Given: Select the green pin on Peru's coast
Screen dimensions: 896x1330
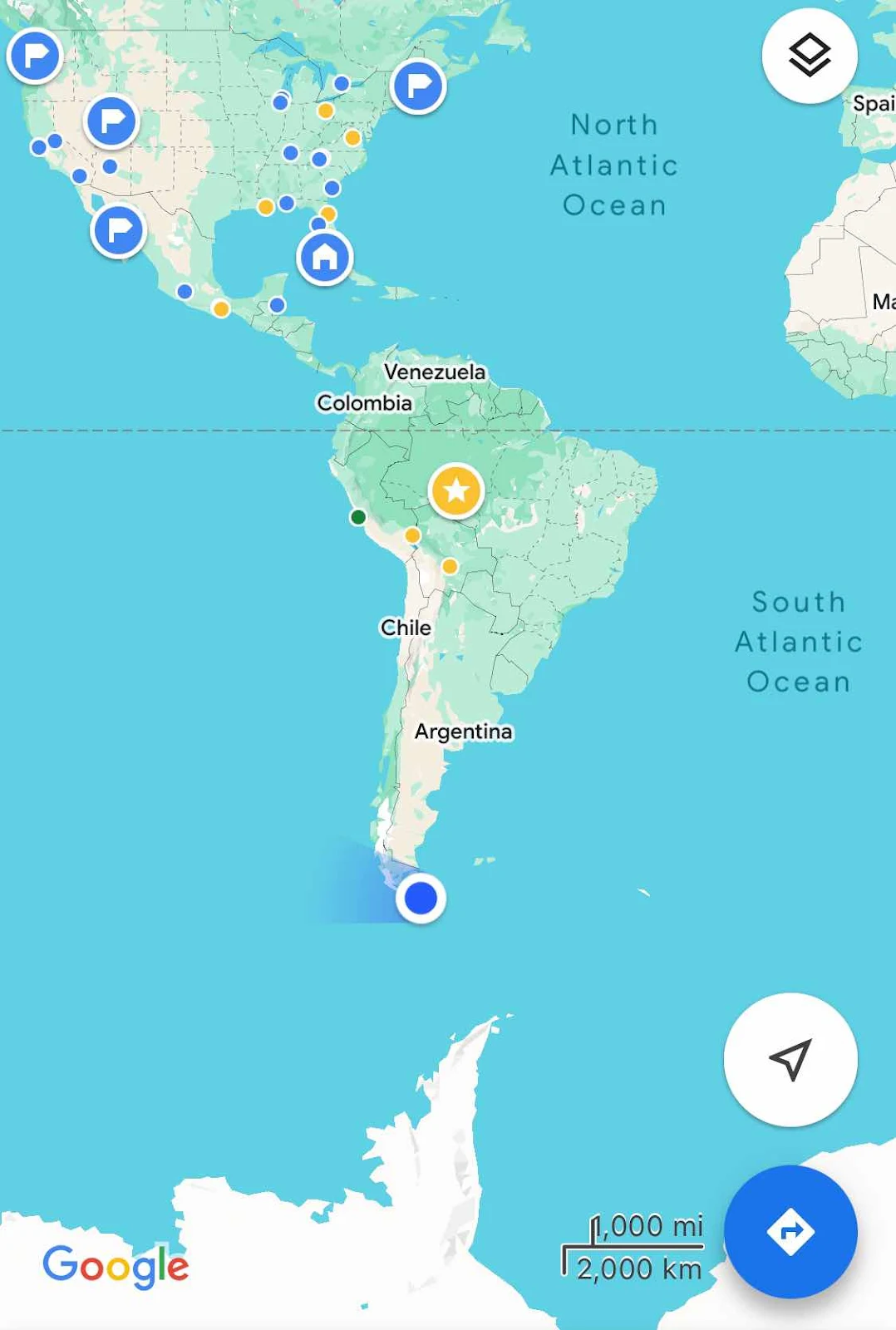Looking at the screenshot, I should [358, 517].
